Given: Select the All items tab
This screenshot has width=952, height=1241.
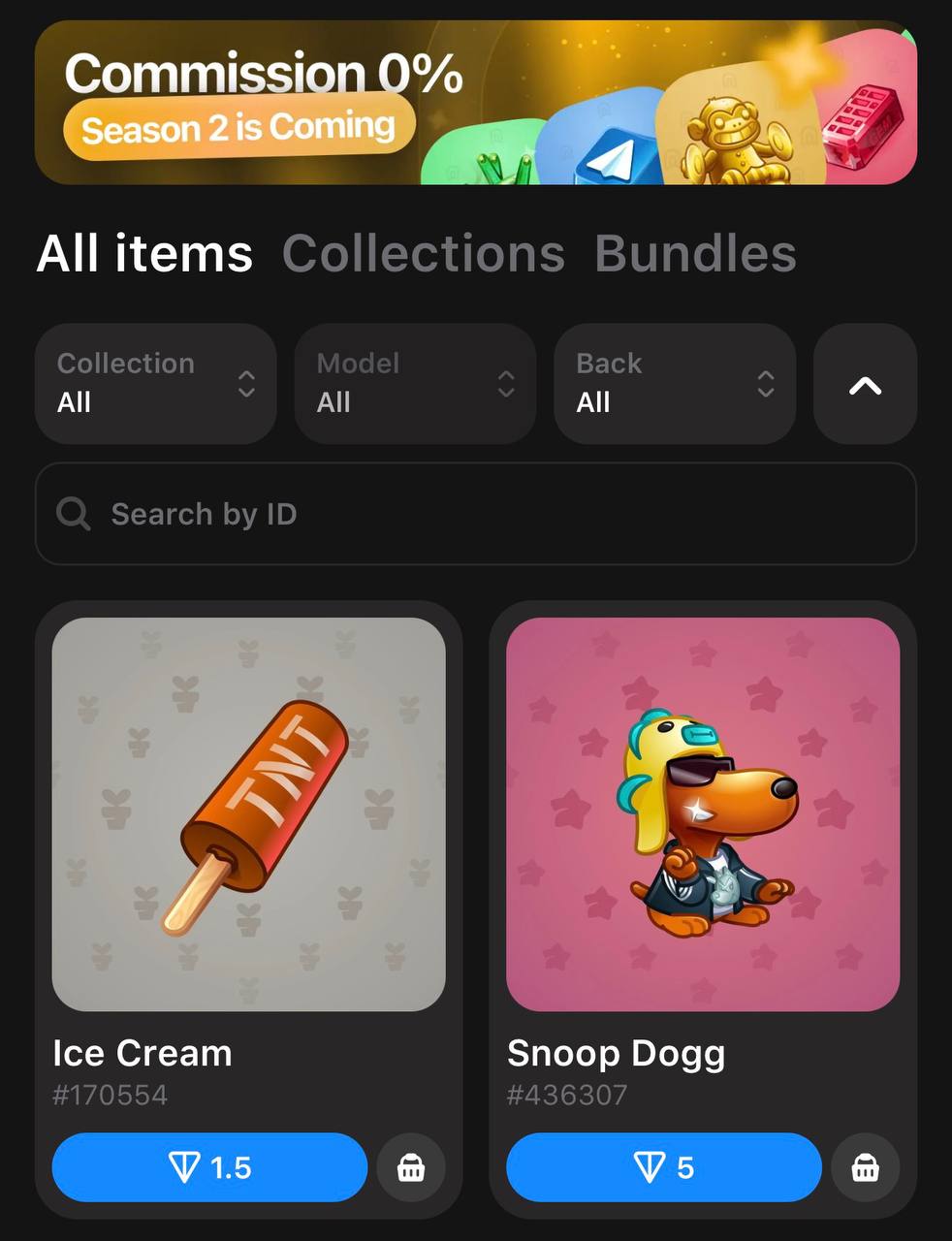Looking at the screenshot, I should point(144,254).
